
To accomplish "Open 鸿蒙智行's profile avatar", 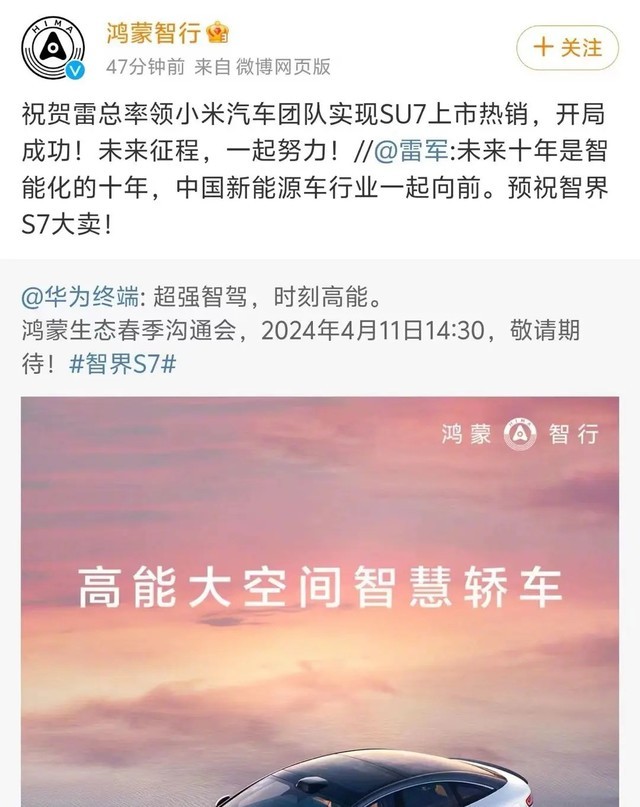I will tap(53, 47).
